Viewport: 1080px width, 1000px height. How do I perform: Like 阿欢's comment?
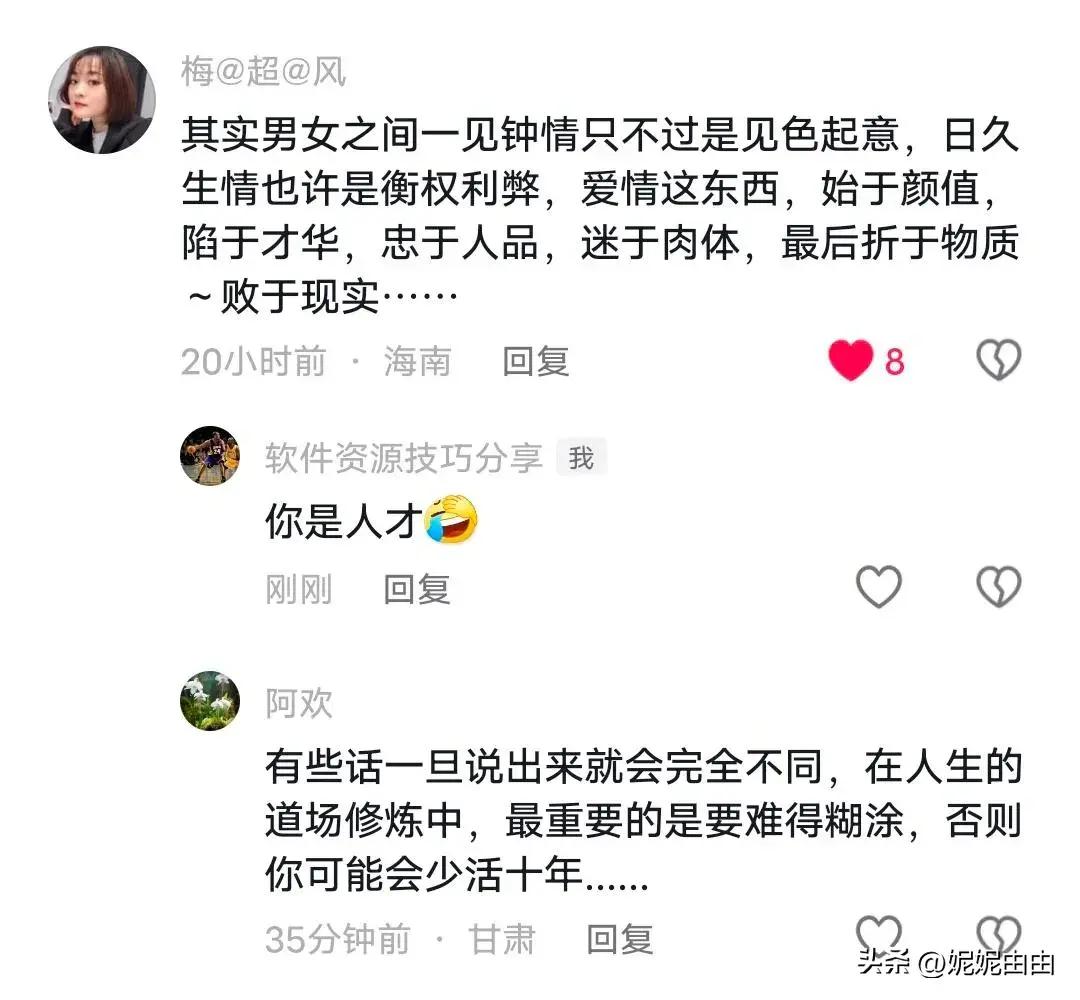tap(879, 932)
